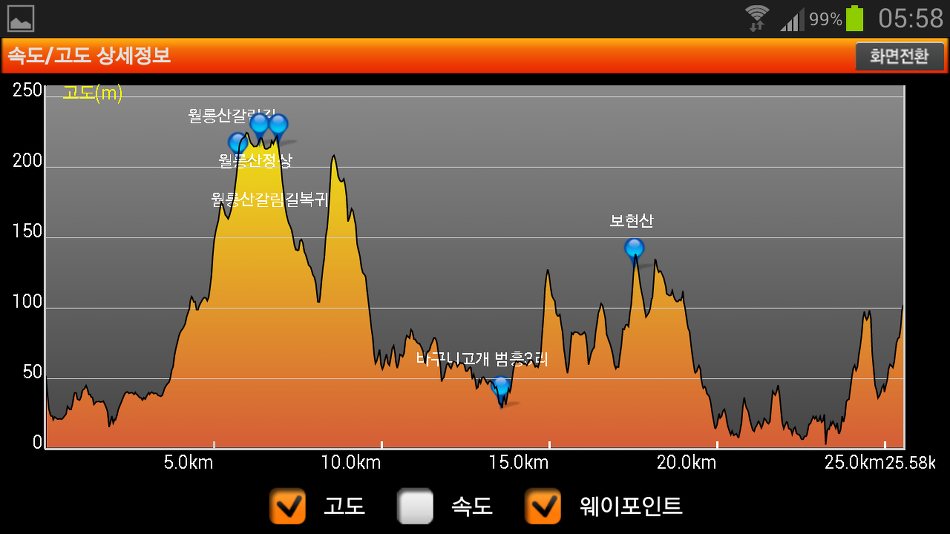
Task: Uncheck the 웨이포인트 checkbox
Action: tap(543, 506)
